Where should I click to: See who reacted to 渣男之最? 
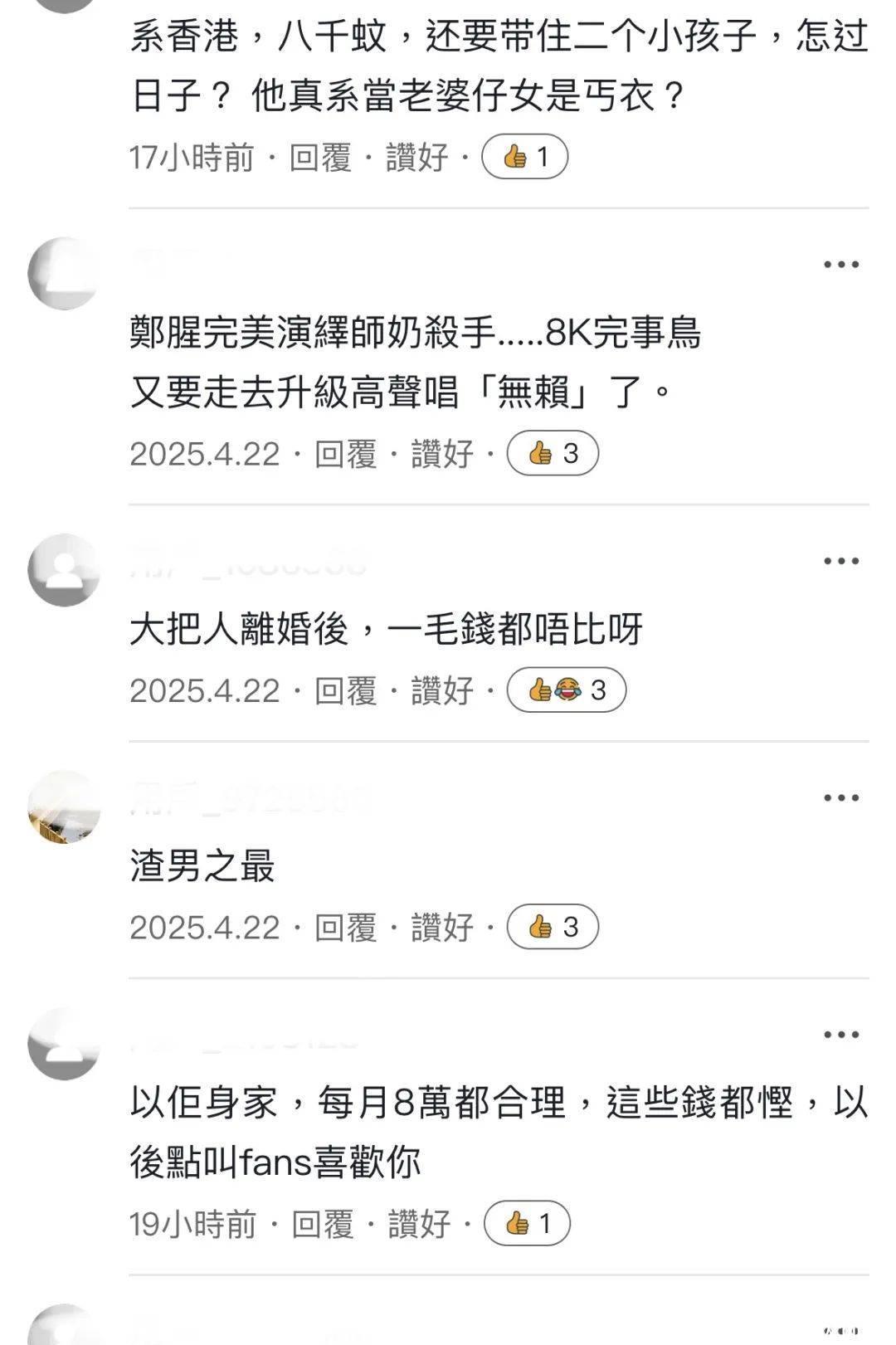[553, 927]
